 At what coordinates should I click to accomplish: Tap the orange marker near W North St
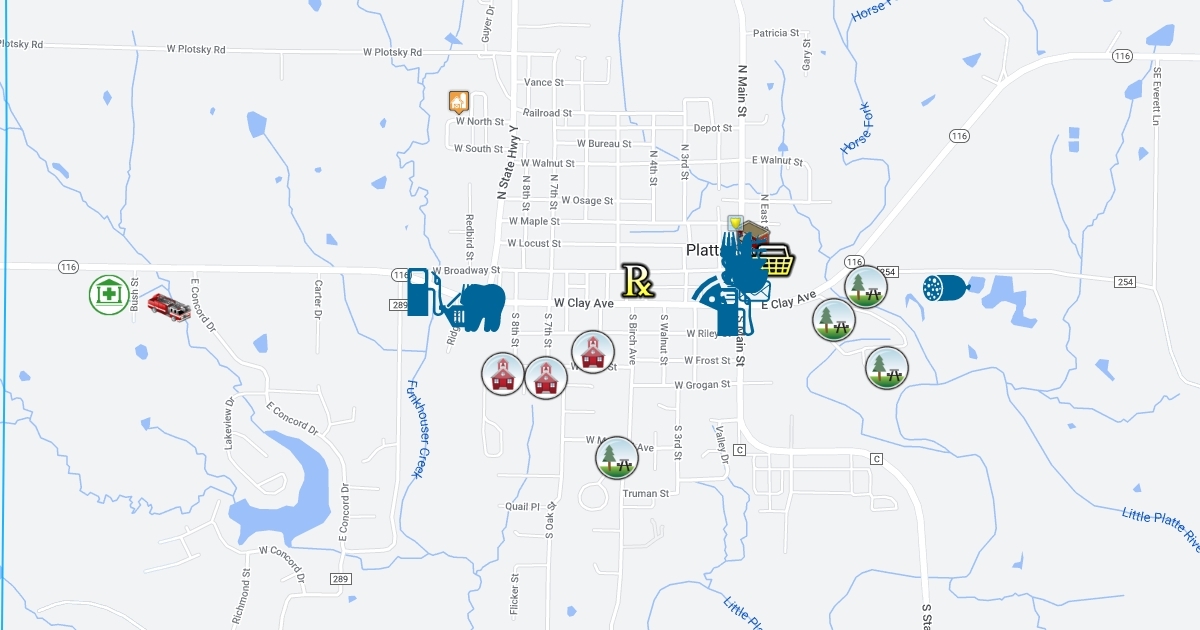tap(458, 100)
